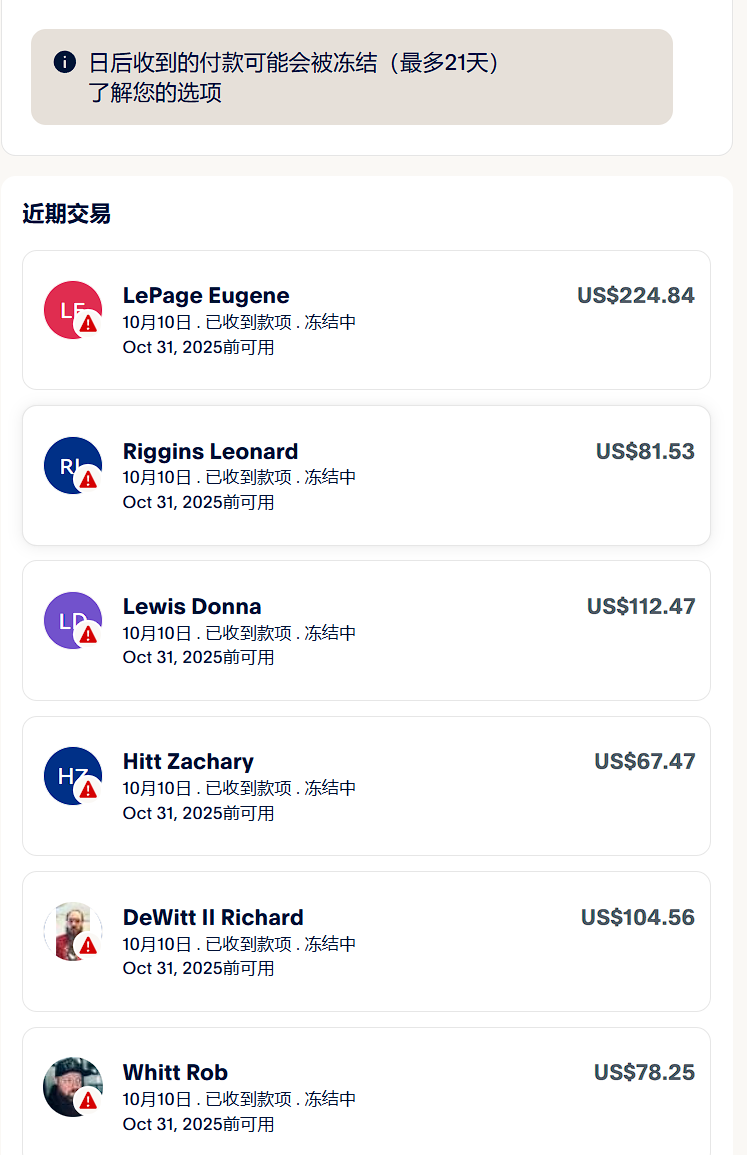Open 了解您的选项 link in banner
Viewport: 747px width, 1155px height.
pyautogui.click(x=155, y=93)
